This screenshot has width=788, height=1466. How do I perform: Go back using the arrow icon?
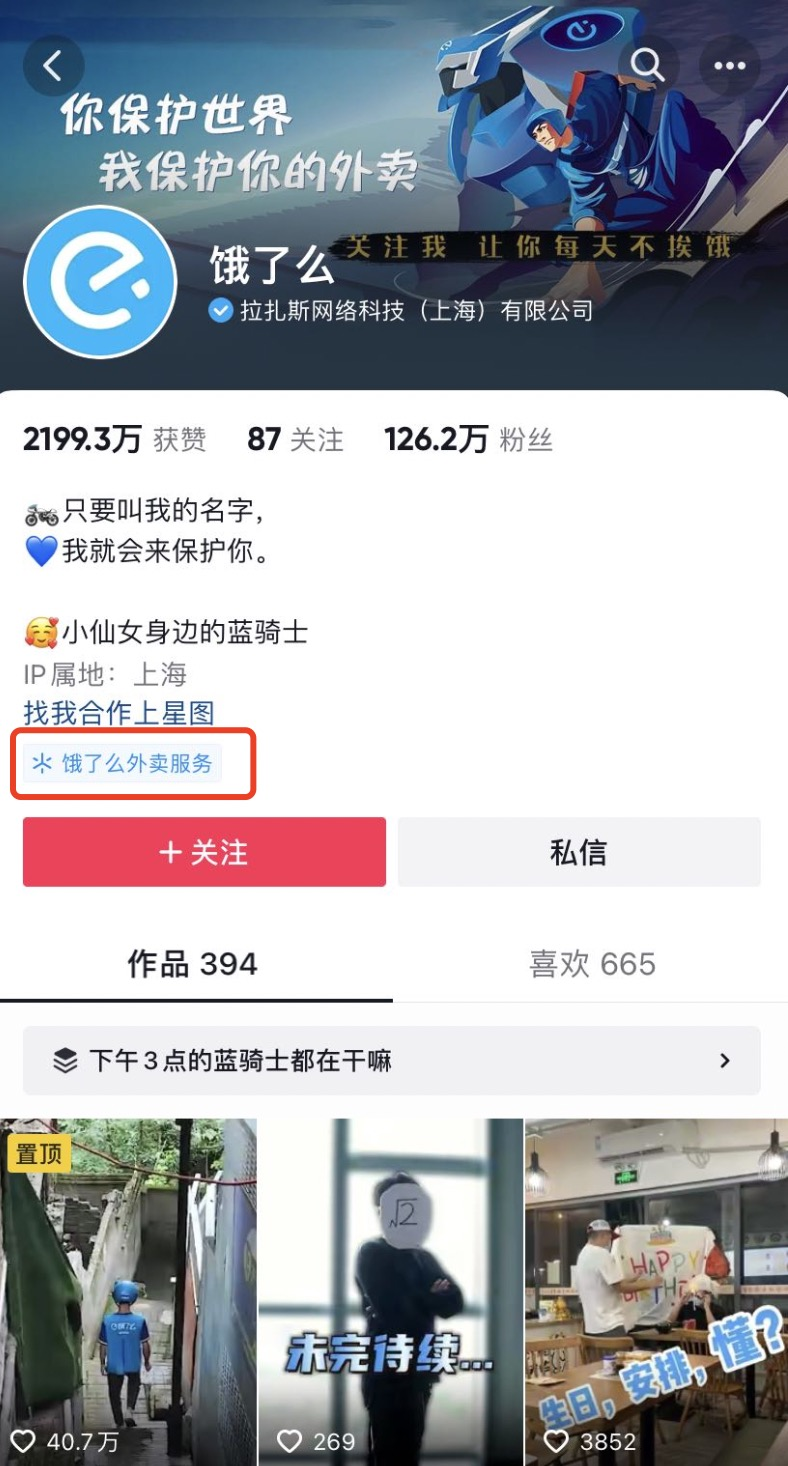pyautogui.click(x=54, y=66)
